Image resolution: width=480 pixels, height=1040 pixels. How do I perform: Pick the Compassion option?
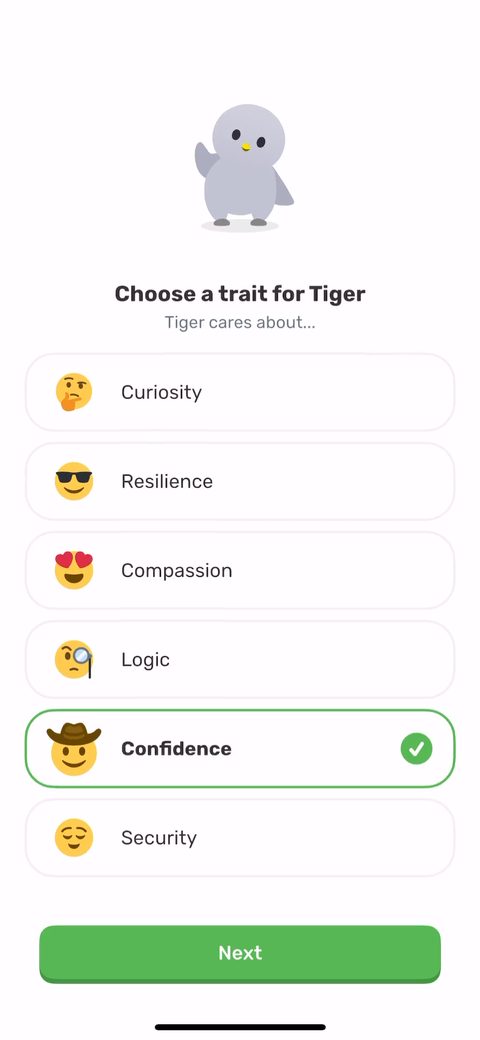(240, 570)
